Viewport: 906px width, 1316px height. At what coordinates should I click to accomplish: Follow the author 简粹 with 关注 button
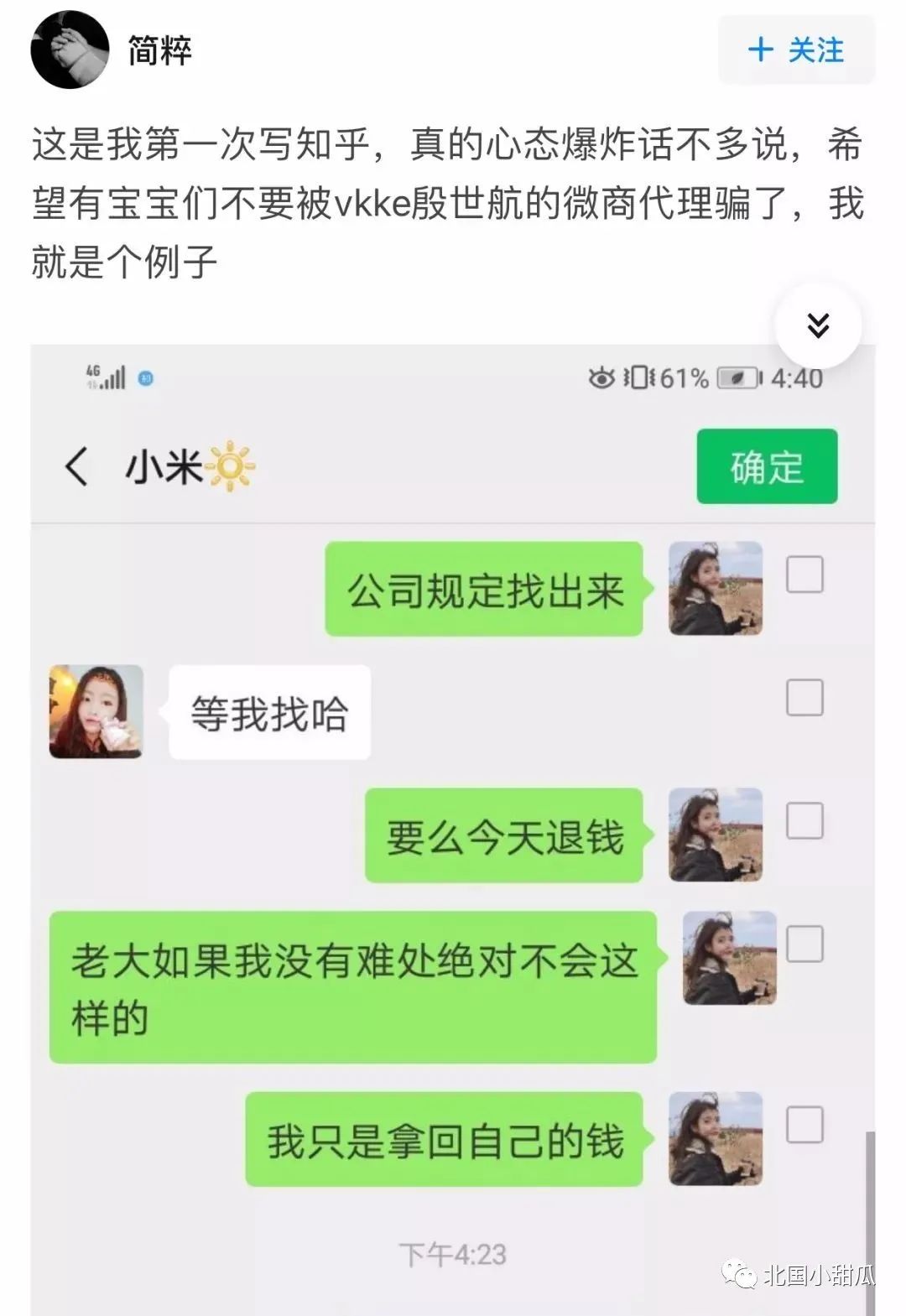795,49
